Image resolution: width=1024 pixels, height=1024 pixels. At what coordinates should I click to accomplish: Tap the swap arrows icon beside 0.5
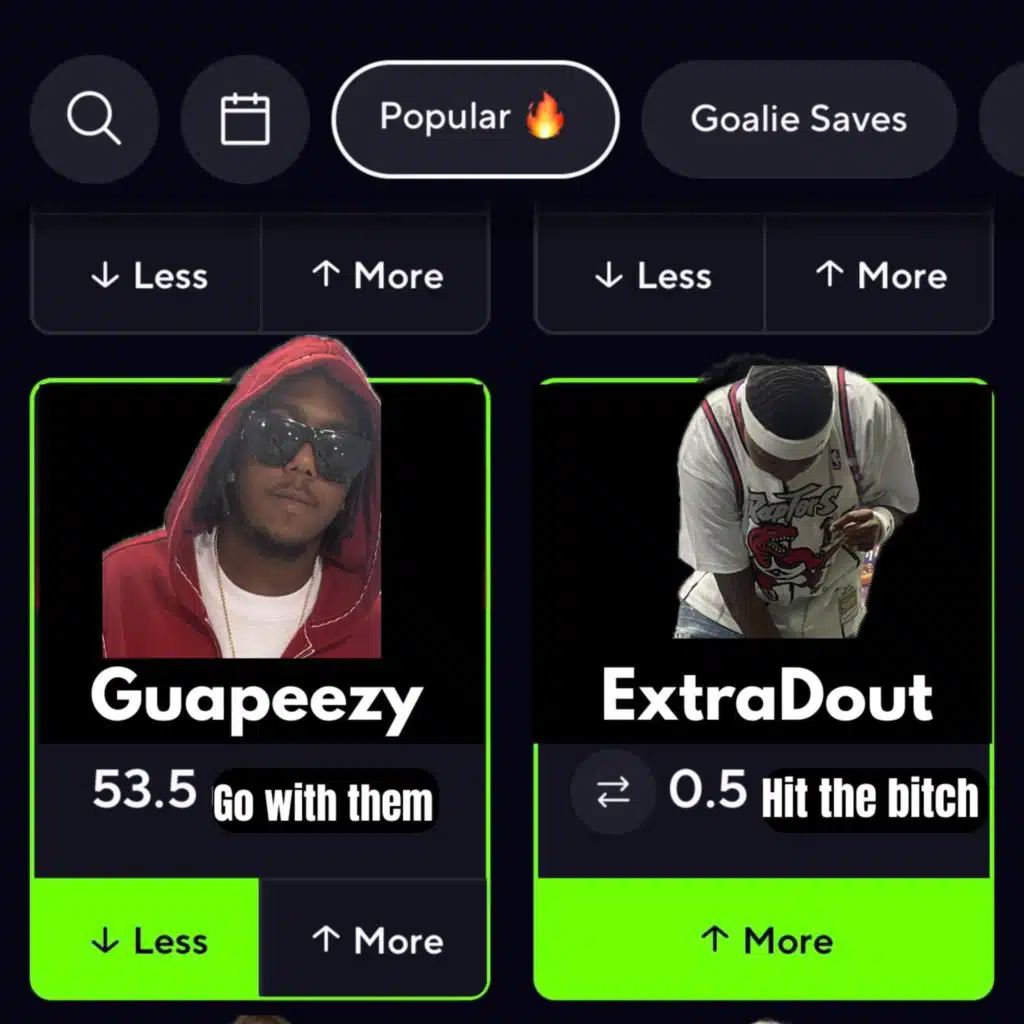[613, 792]
